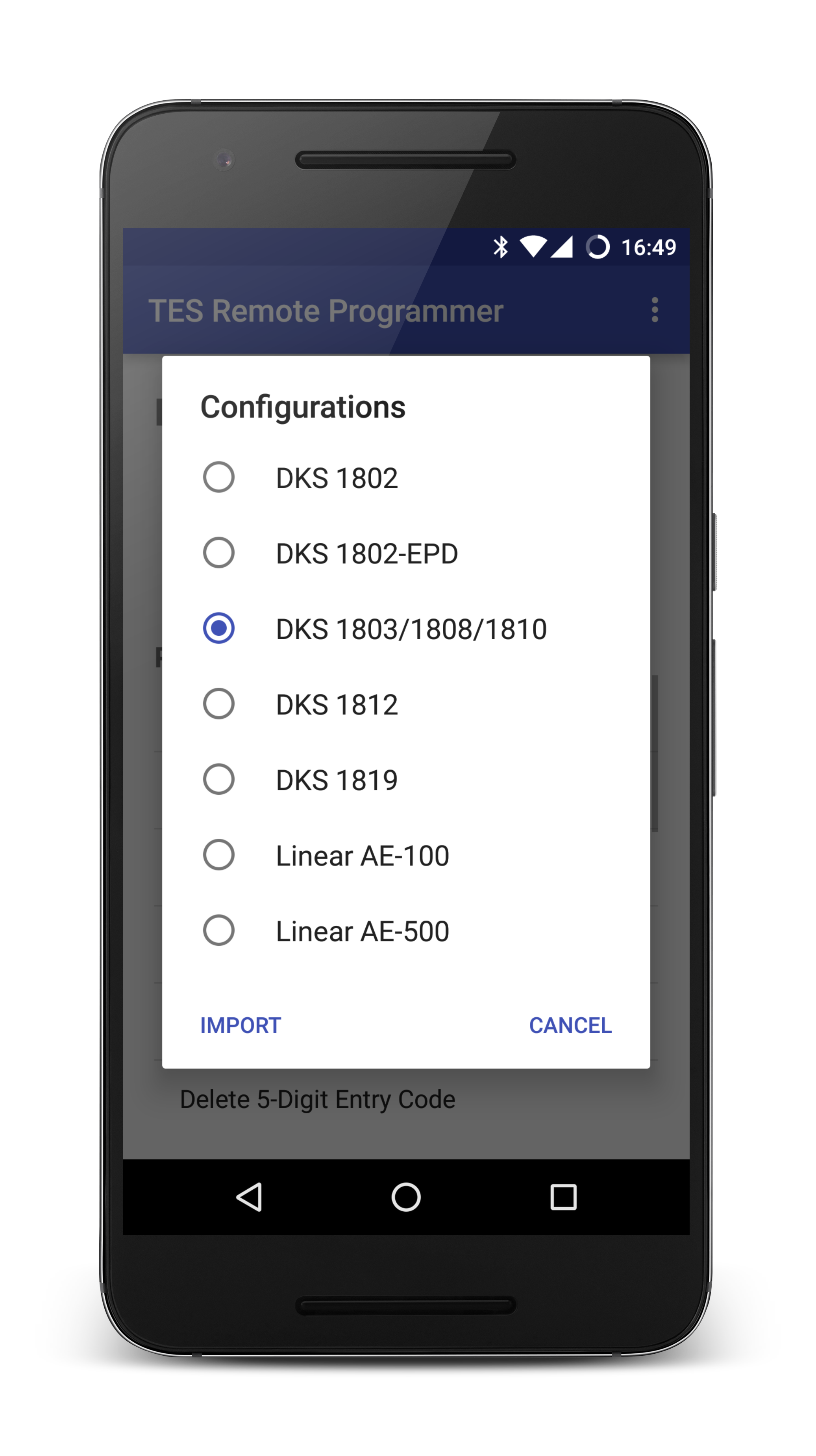Select the Linear AE-500 option

(x=405, y=931)
